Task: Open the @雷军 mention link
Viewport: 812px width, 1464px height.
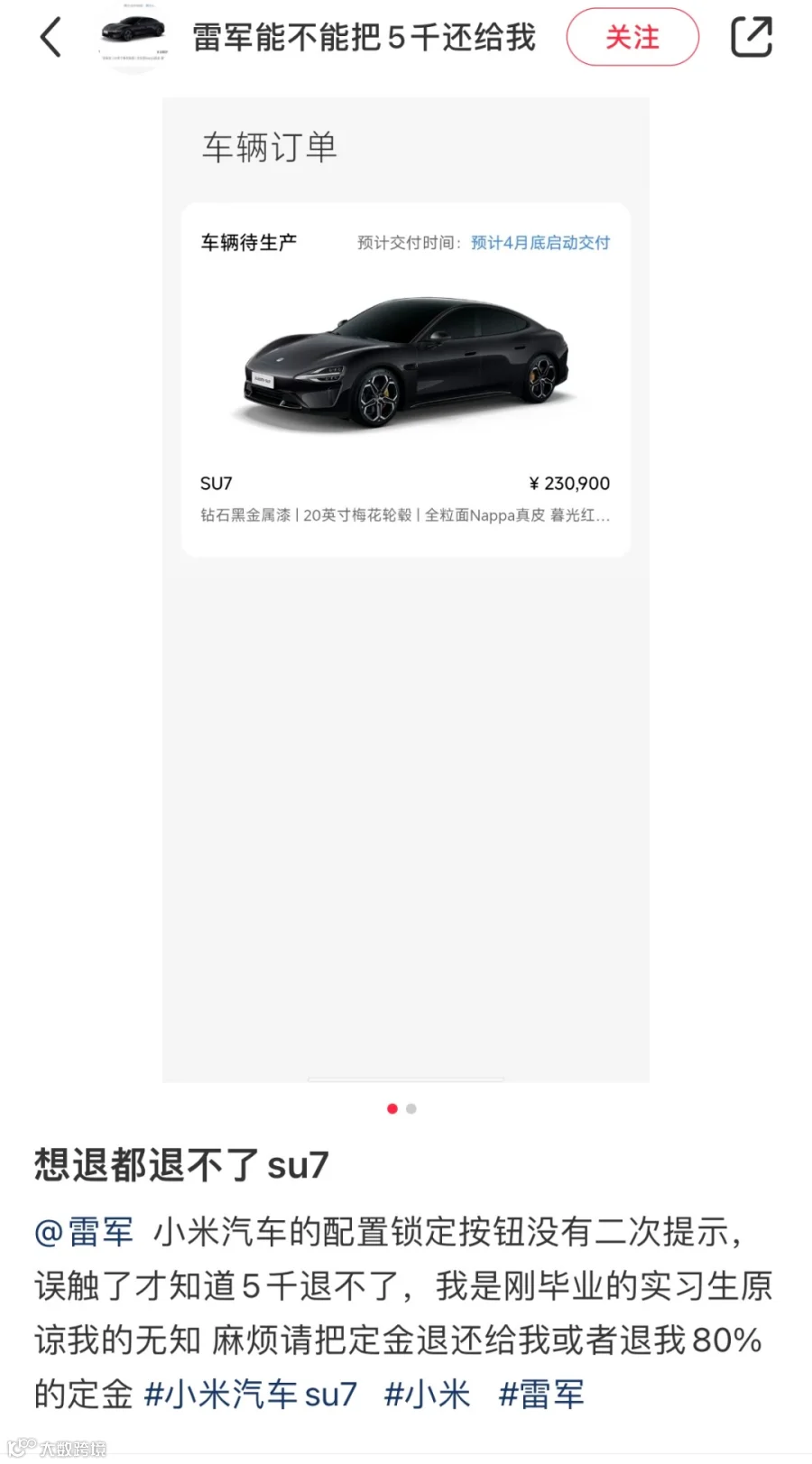Action: [84, 1232]
